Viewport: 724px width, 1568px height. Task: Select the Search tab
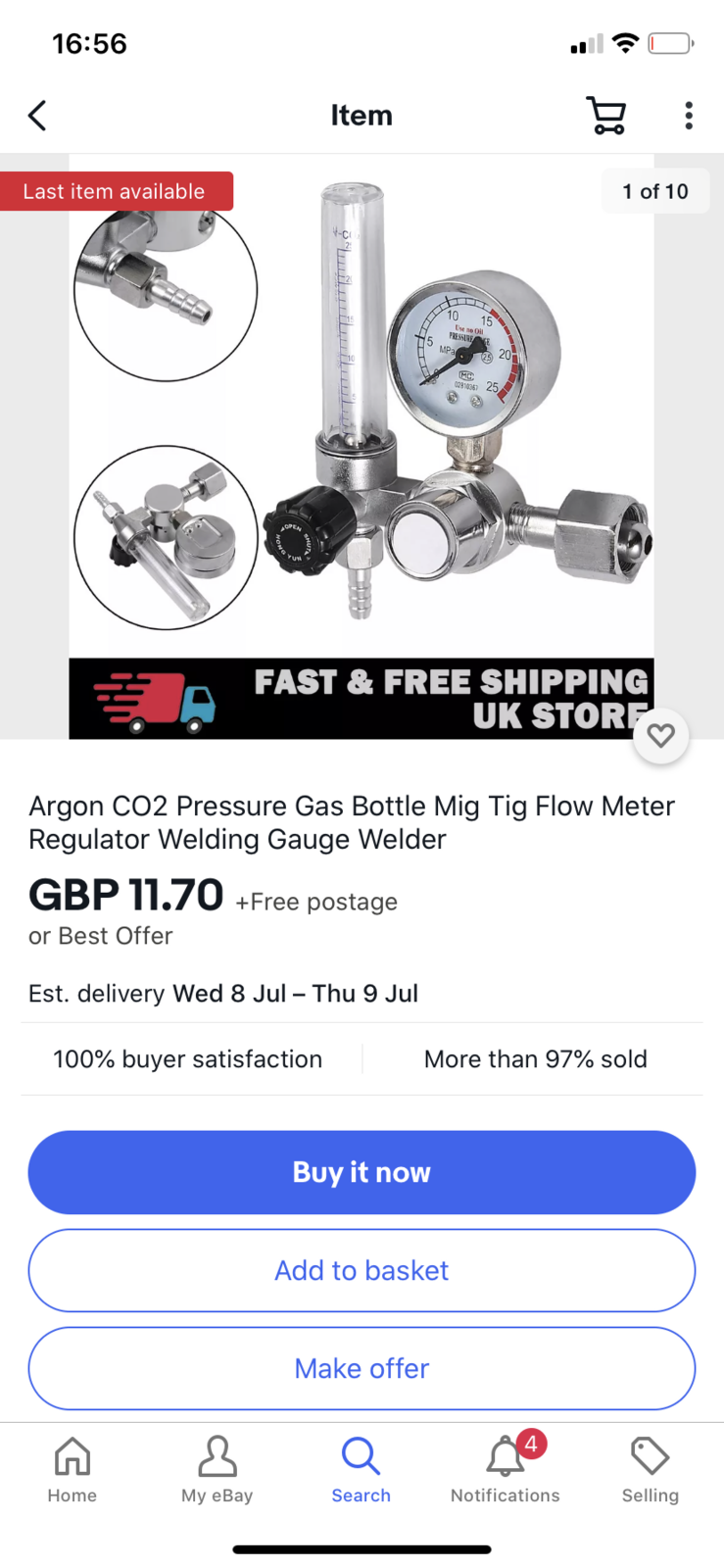(x=361, y=1469)
